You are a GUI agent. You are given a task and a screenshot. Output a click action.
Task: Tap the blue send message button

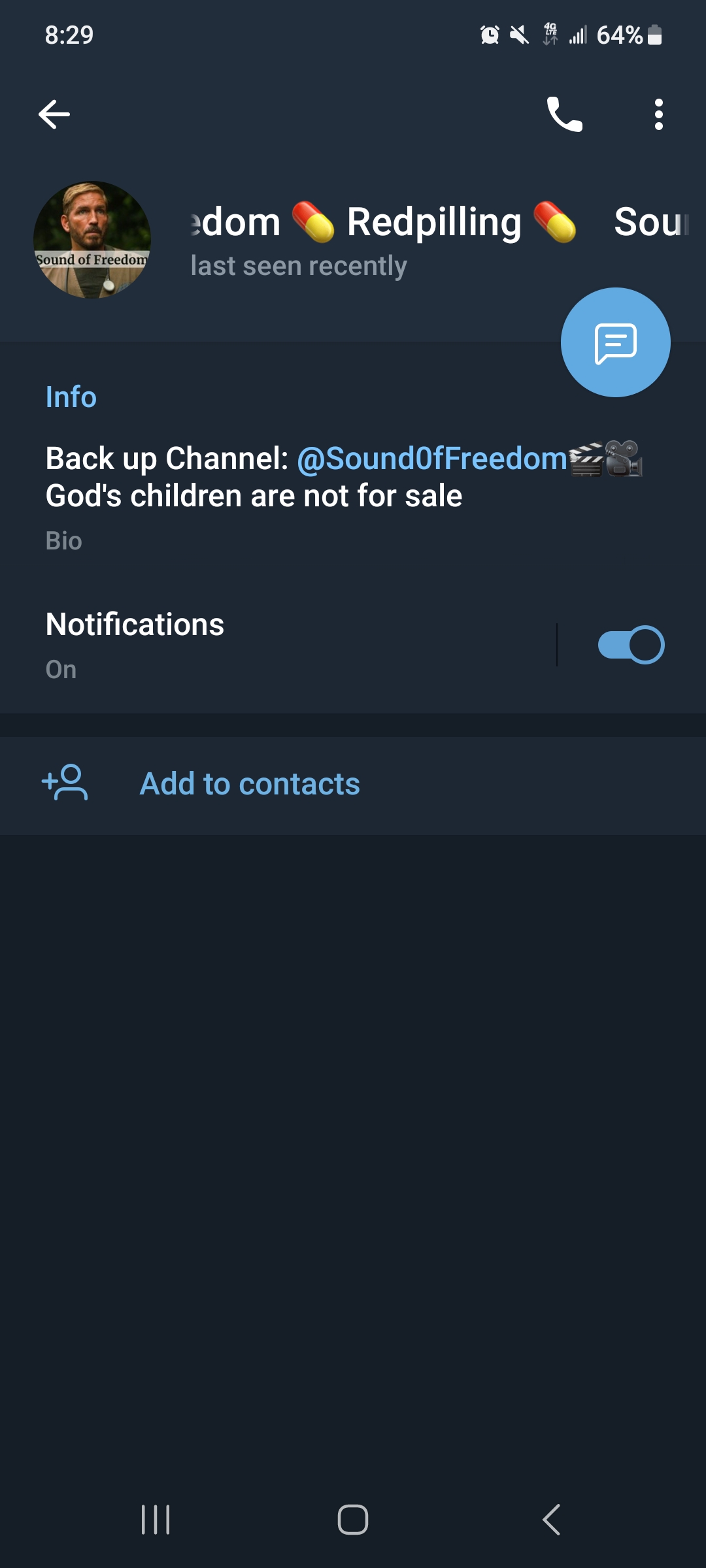(x=615, y=342)
